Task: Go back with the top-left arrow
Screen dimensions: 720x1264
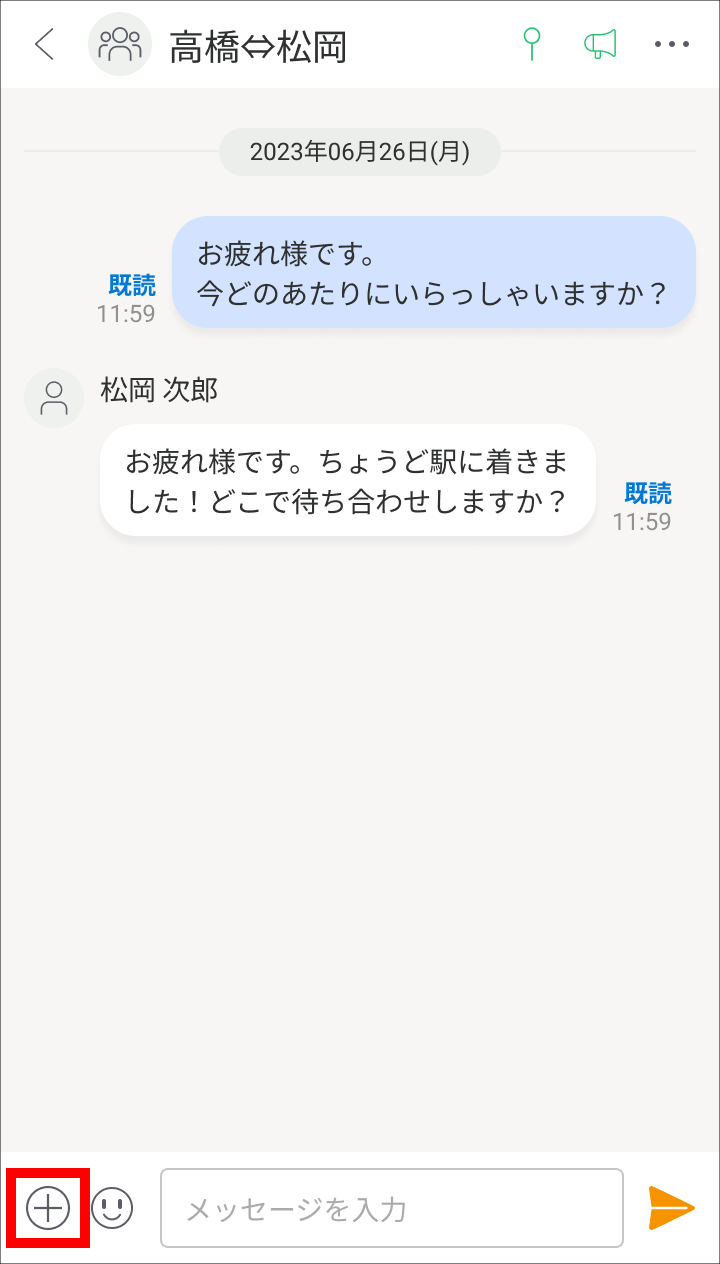Action: (44, 45)
